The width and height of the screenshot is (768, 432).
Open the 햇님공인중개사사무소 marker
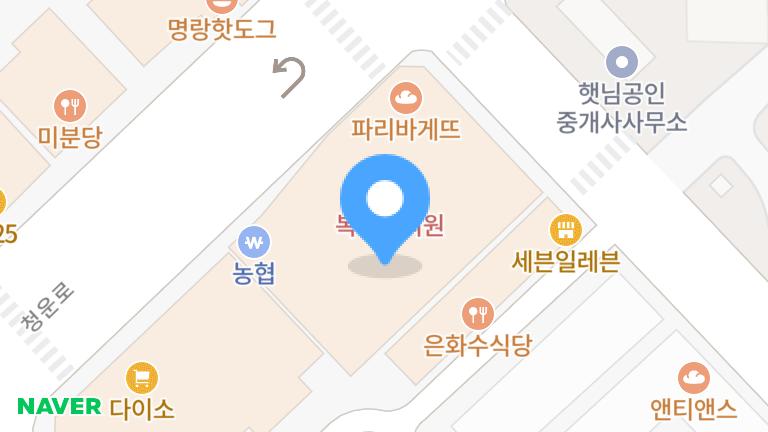[x=622, y=63]
